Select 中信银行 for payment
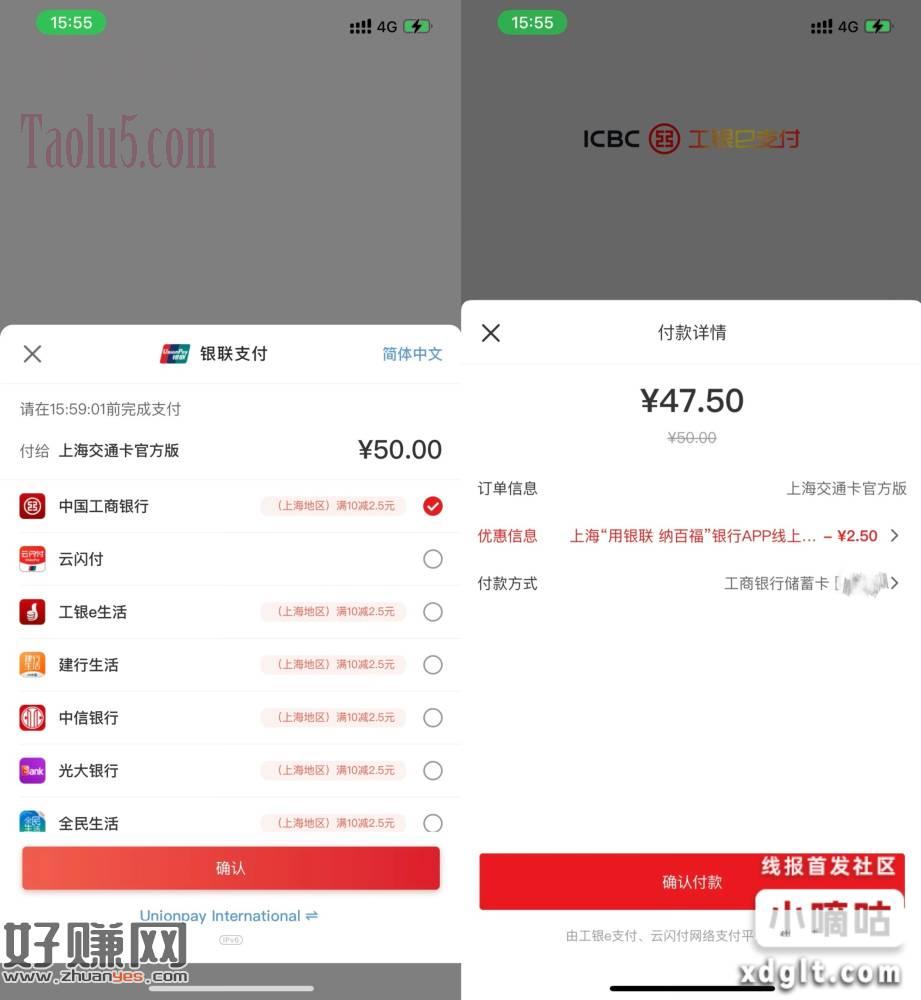The height and width of the screenshot is (1000, 921). [432, 718]
